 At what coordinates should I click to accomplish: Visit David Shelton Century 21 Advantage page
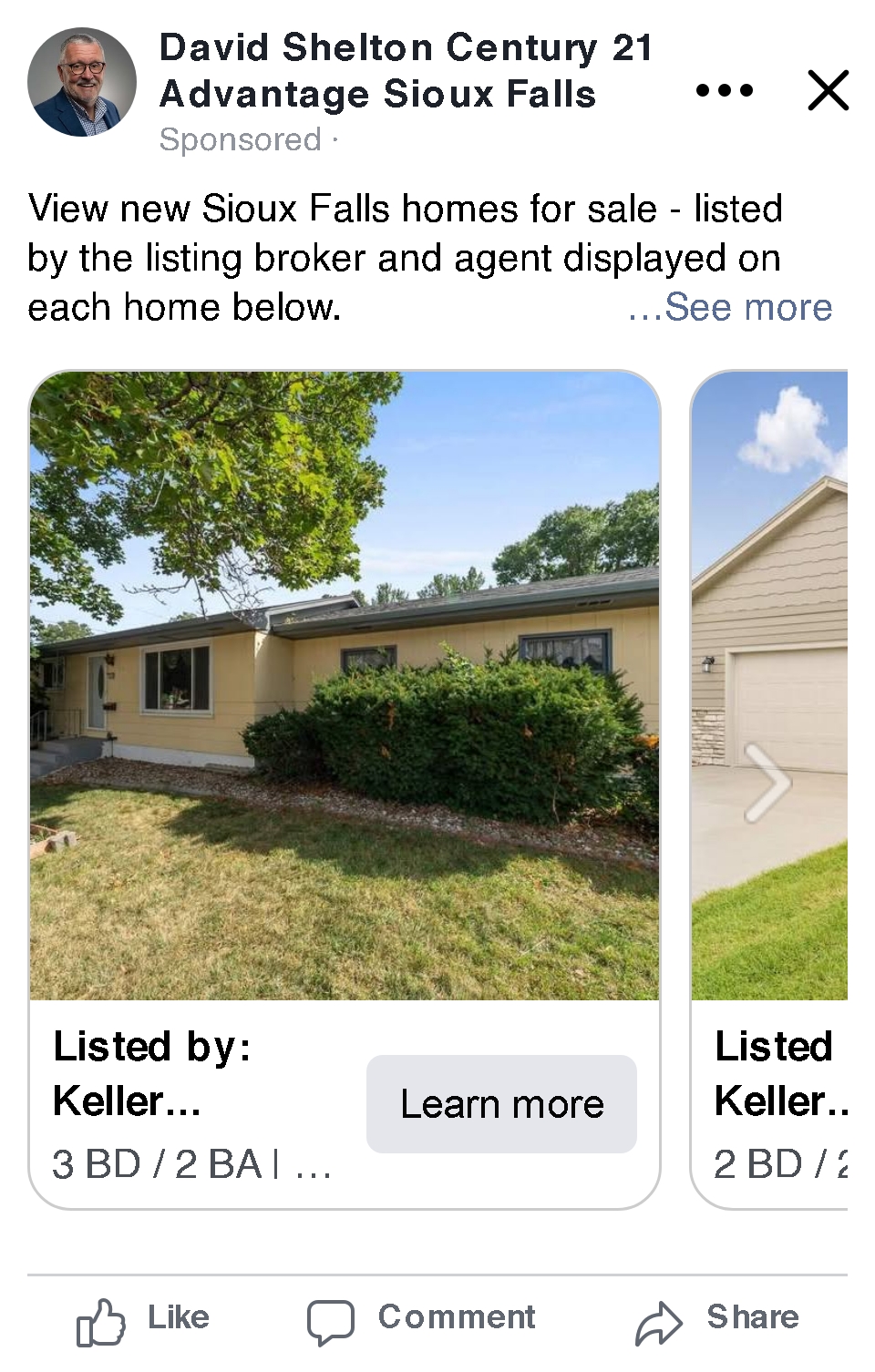[x=405, y=71]
